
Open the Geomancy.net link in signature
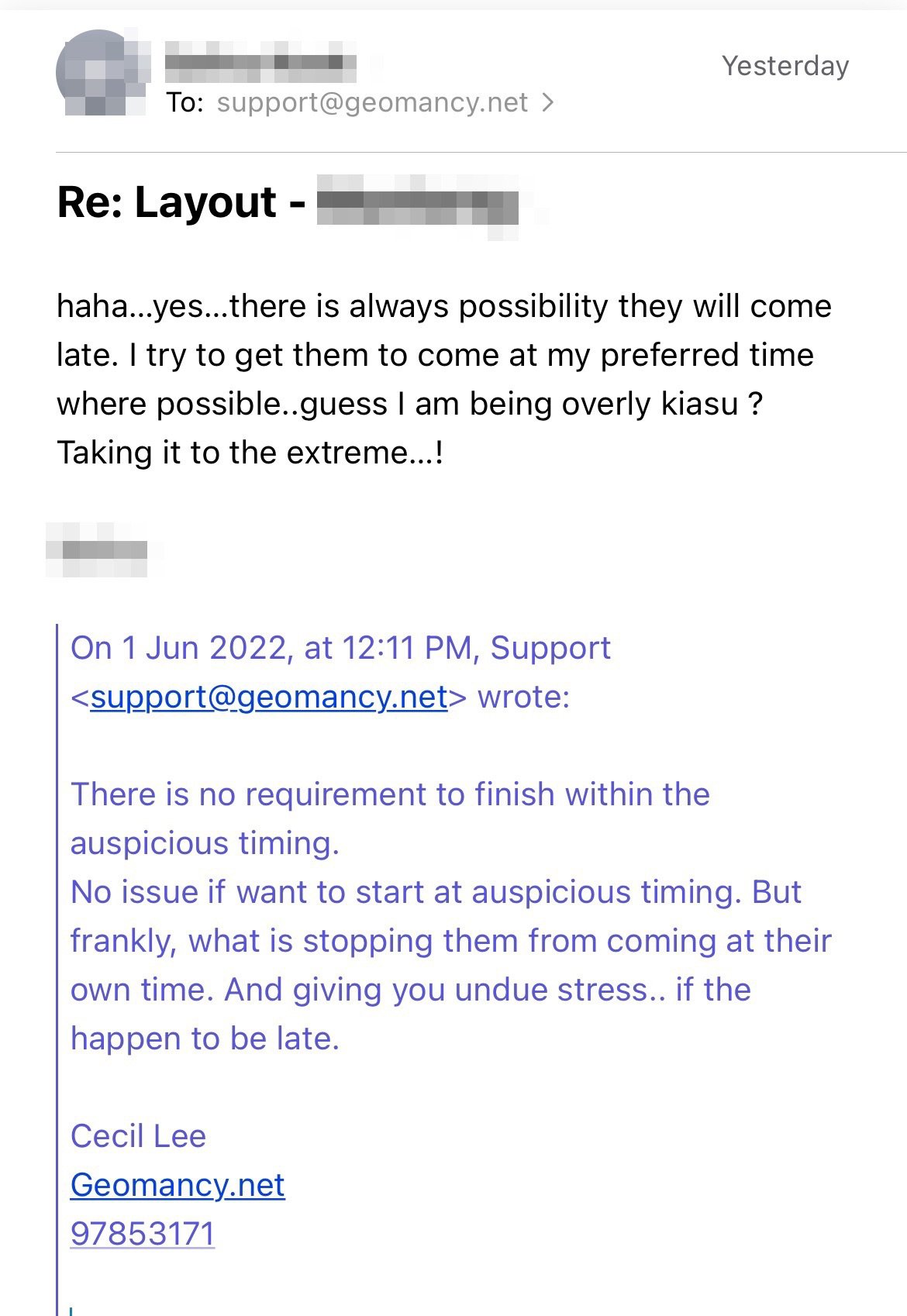tap(178, 1185)
